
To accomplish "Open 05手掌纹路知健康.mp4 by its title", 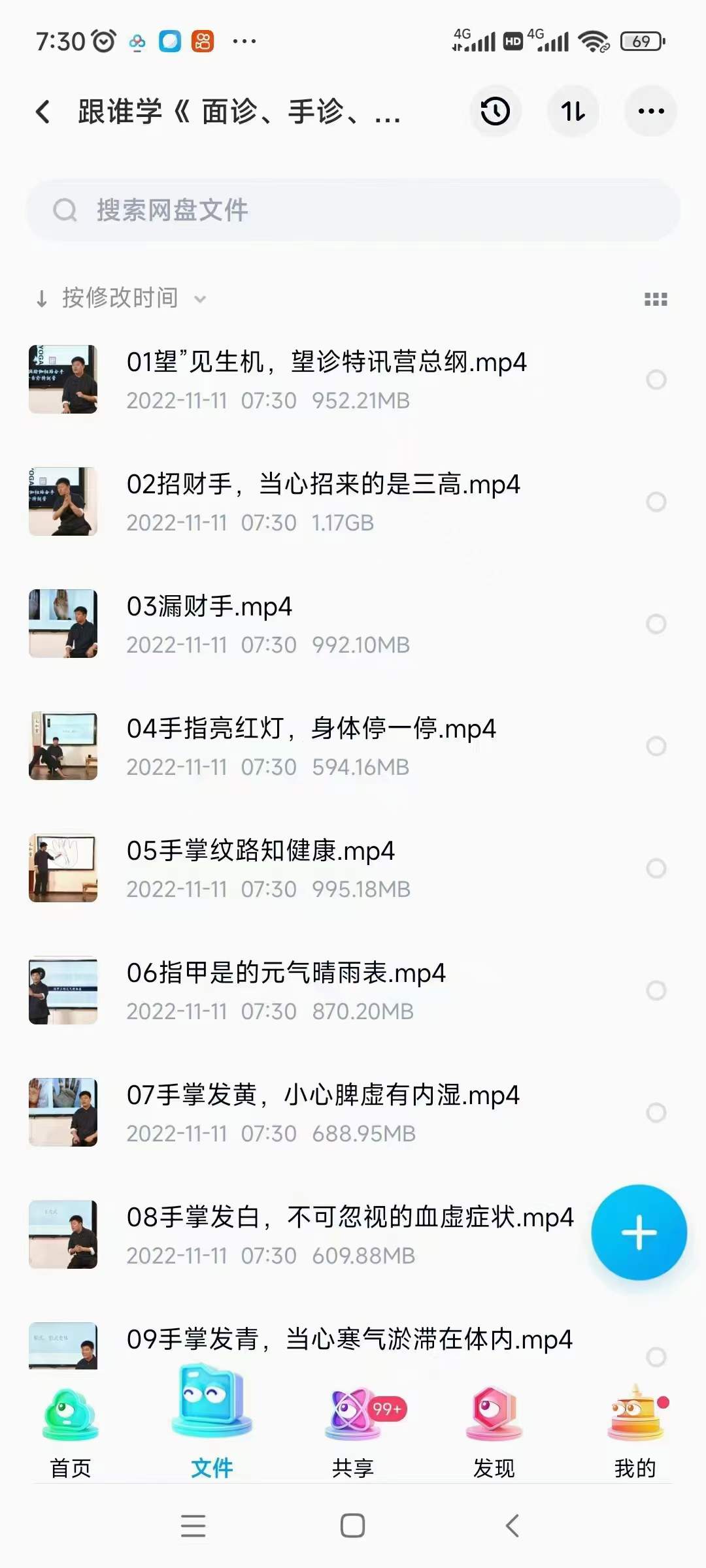I will point(261,851).
